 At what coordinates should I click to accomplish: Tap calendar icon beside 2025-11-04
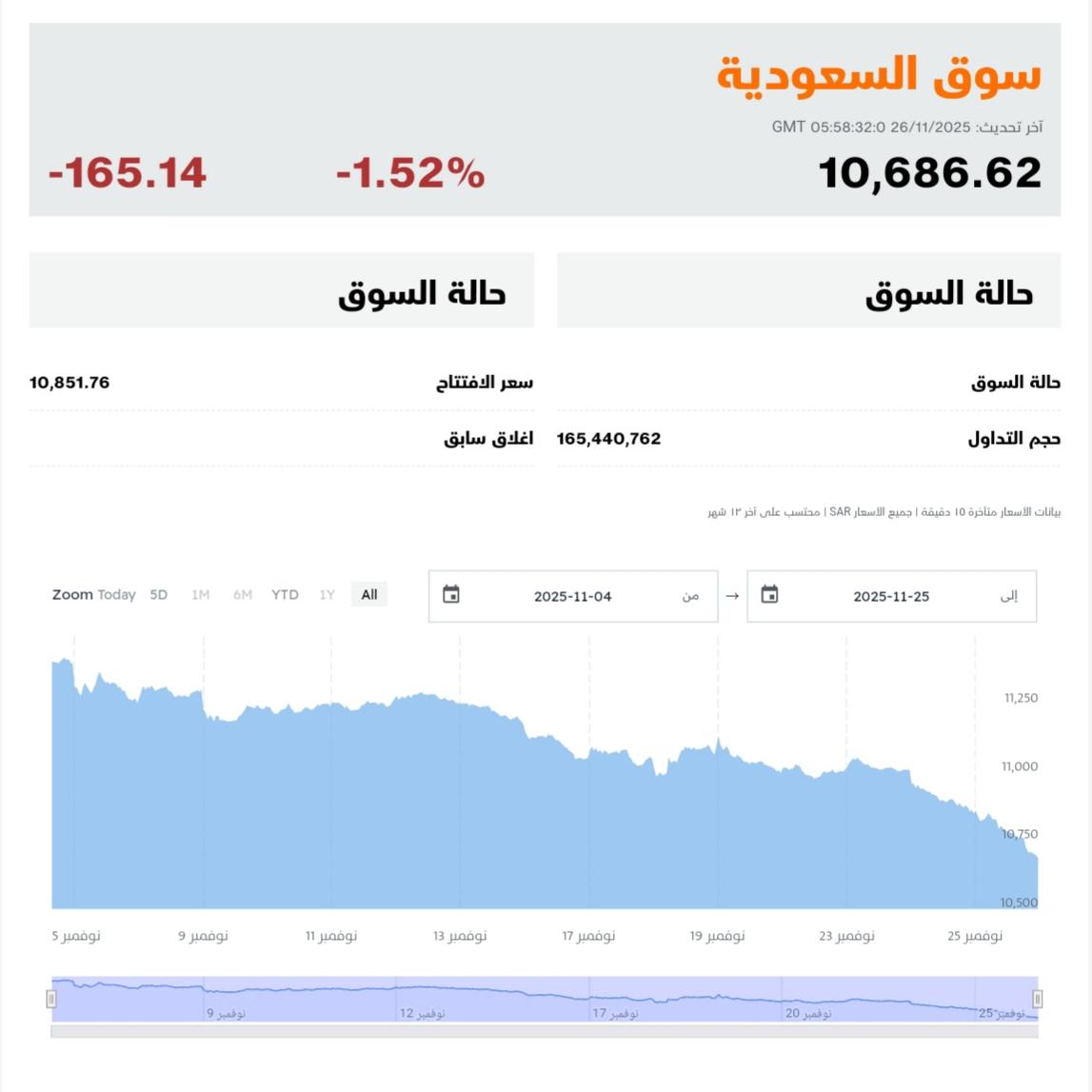pyautogui.click(x=451, y=594)
